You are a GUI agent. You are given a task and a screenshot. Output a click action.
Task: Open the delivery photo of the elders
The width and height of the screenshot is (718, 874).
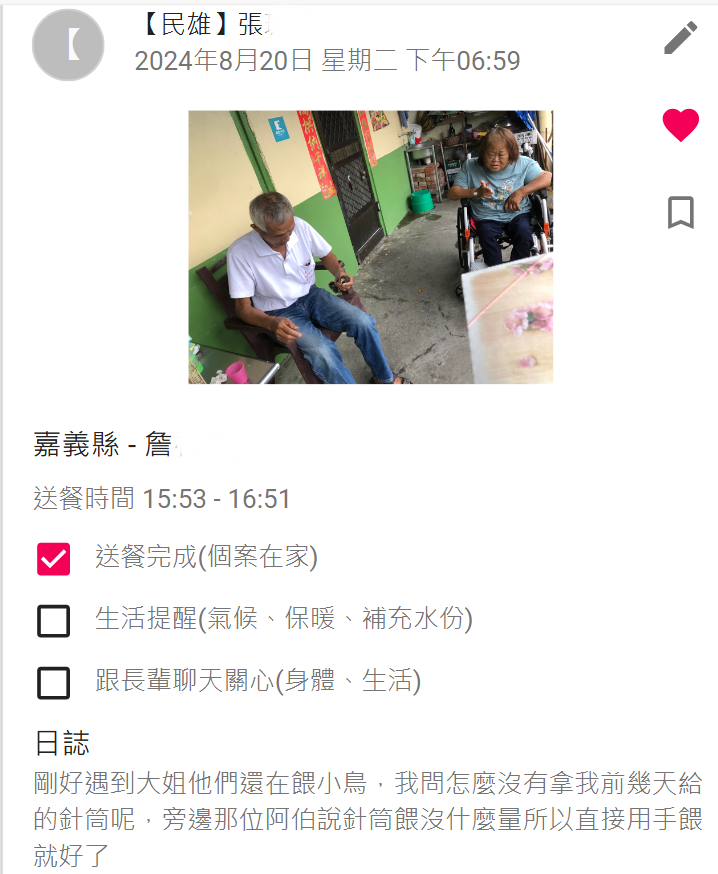click(370, 247)
